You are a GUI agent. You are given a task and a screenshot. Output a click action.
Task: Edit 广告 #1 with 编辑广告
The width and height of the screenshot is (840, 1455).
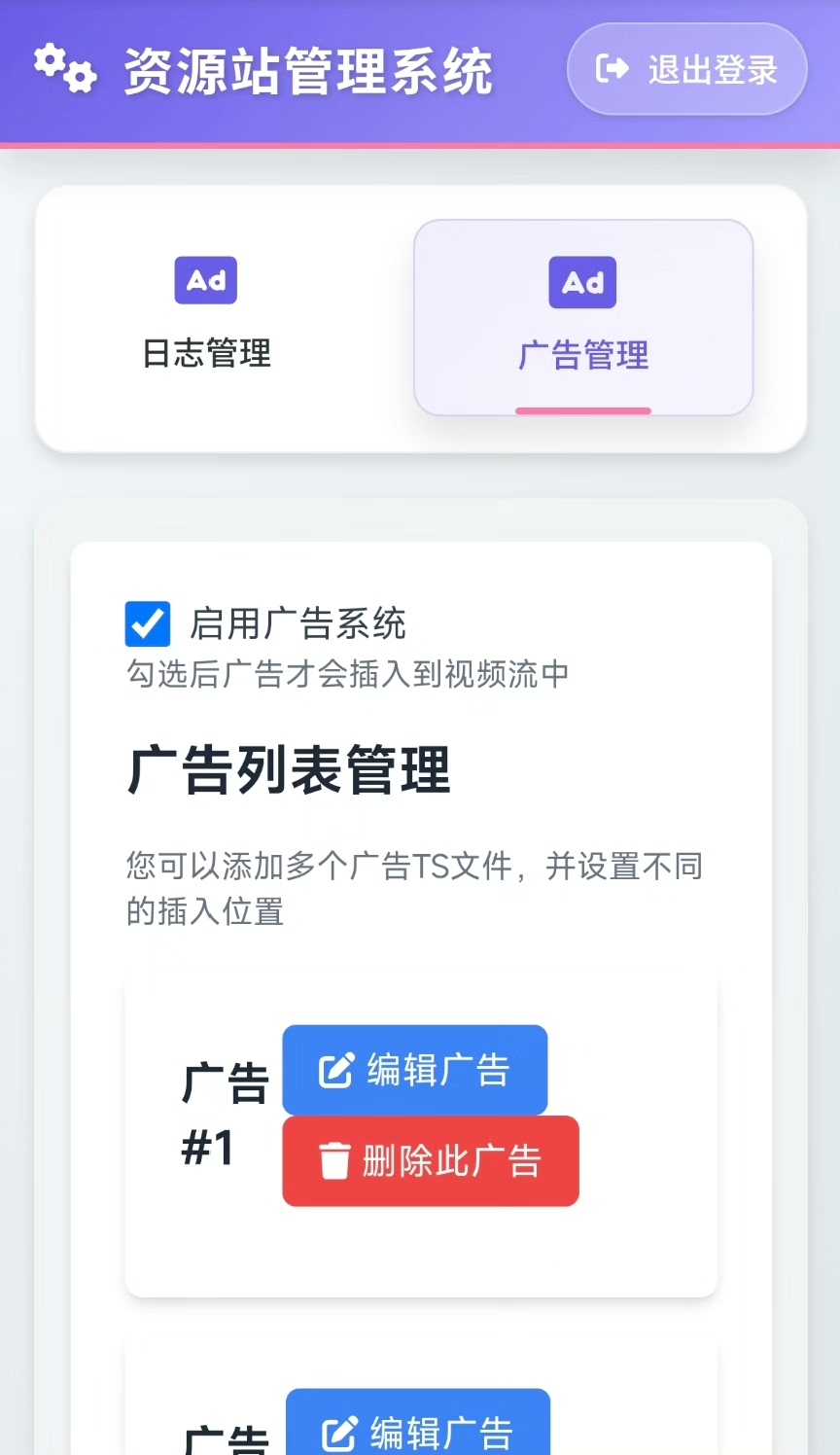point(414,1070)
